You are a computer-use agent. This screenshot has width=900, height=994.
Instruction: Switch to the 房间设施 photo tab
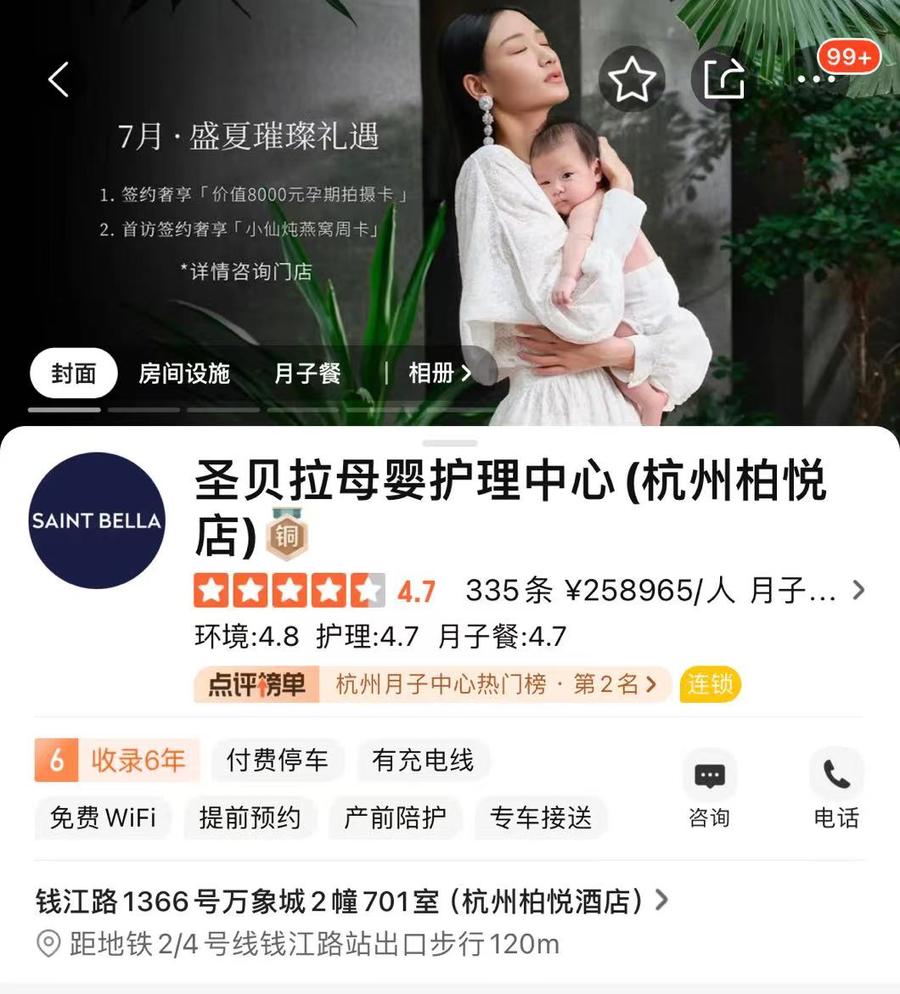184,374
